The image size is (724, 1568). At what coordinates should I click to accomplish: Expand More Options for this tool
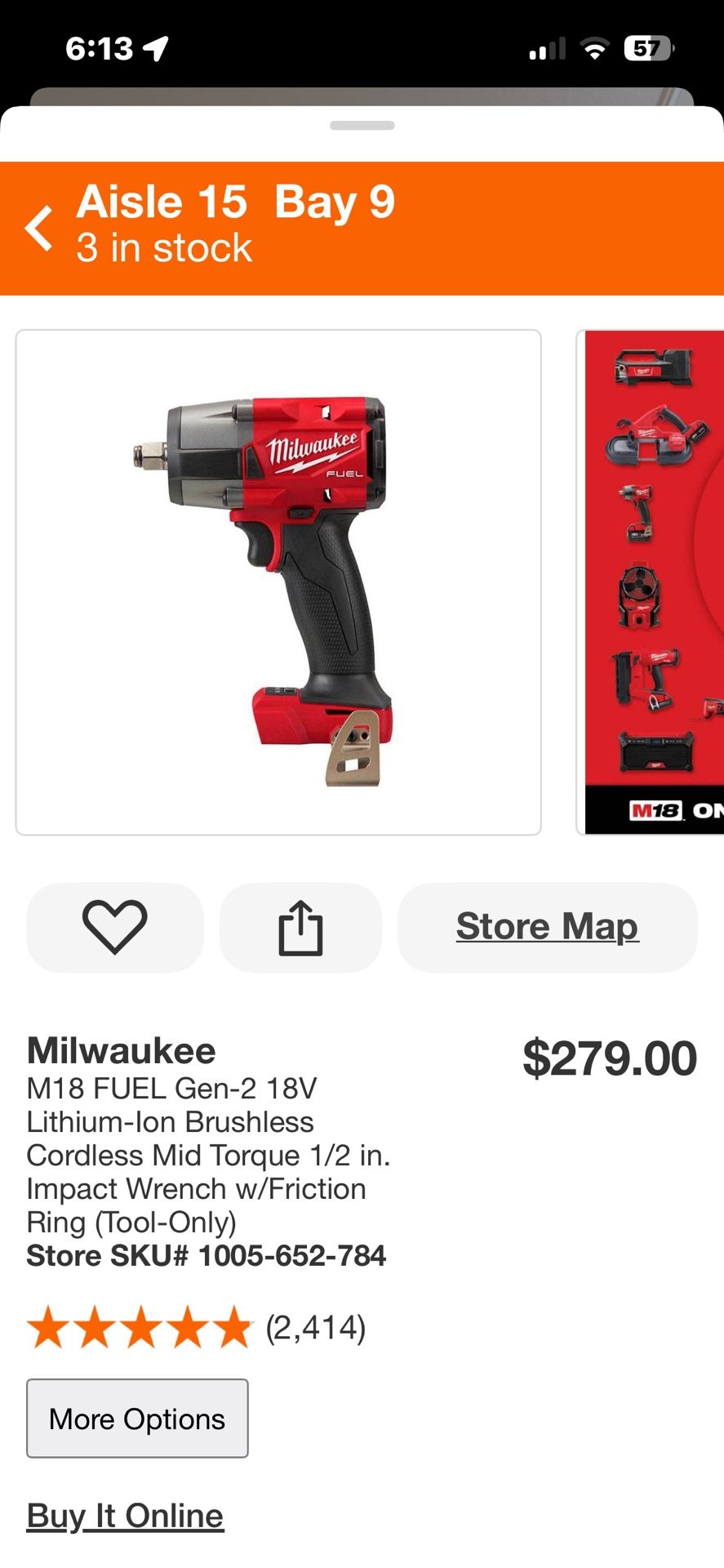coord(136,1419)
